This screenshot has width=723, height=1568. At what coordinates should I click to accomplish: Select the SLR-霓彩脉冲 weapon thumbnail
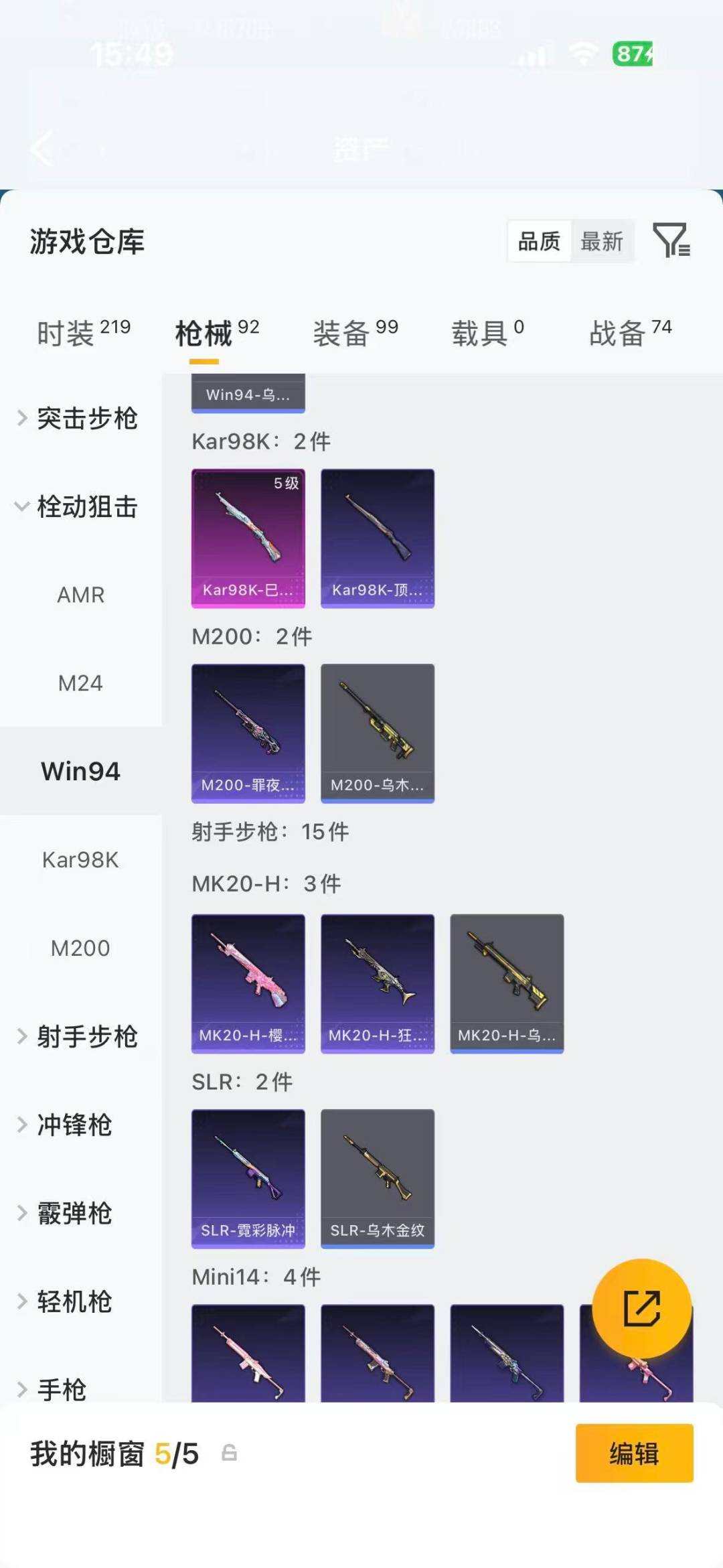click(248, 1178)
